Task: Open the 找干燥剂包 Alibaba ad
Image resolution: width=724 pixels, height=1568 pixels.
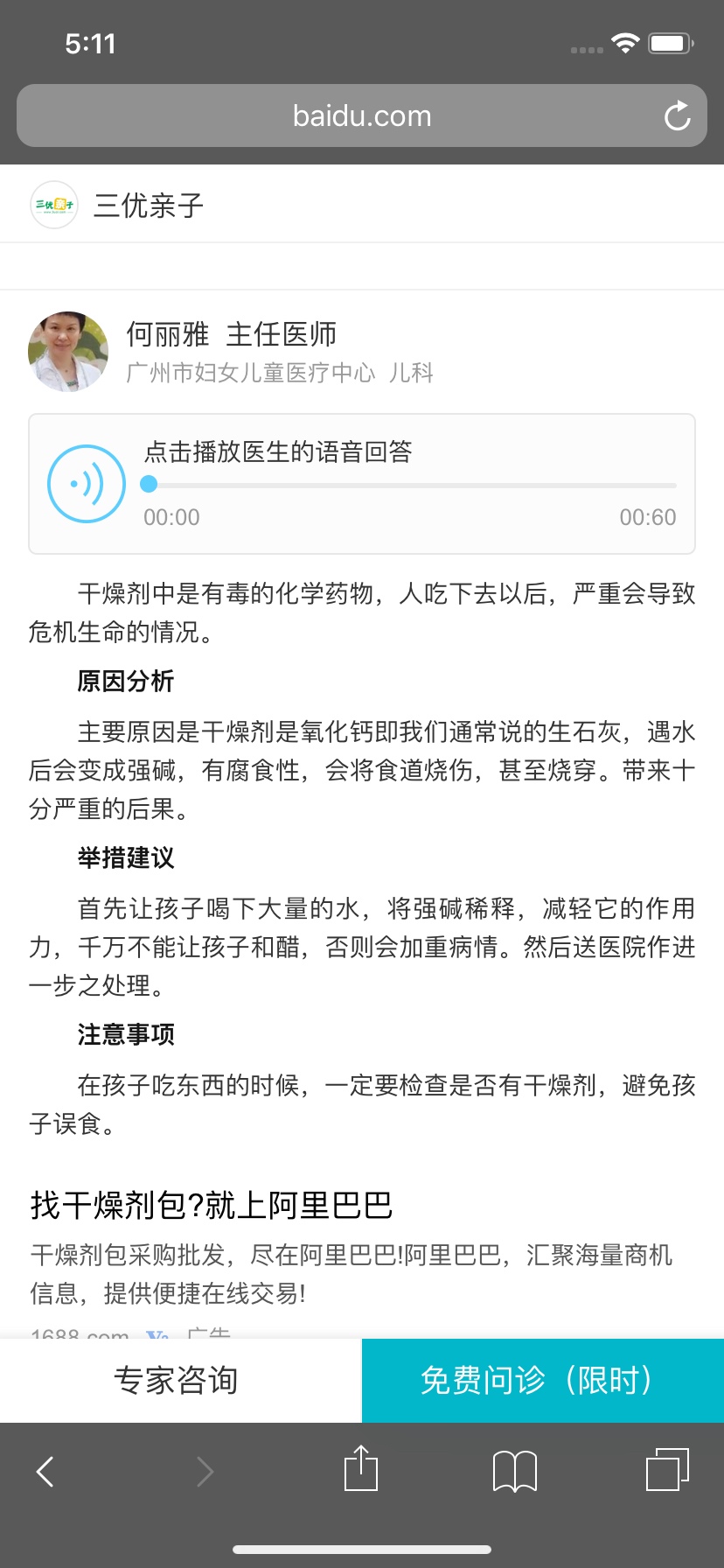Action: pos(212,1205)
